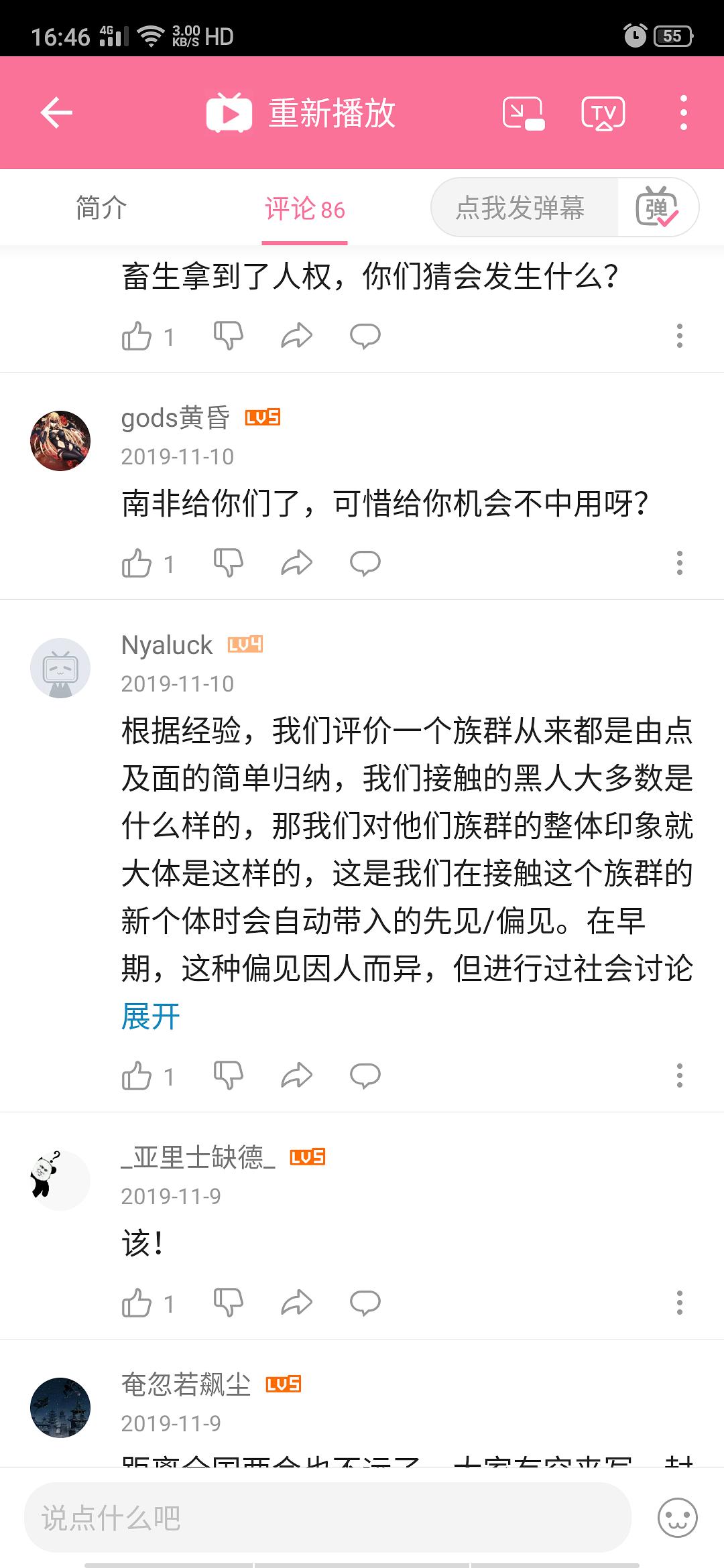The height and width of the screenshot is (1568, 724).
Task: Open the top-right overflow menu
Action: [x=683, y=113]
